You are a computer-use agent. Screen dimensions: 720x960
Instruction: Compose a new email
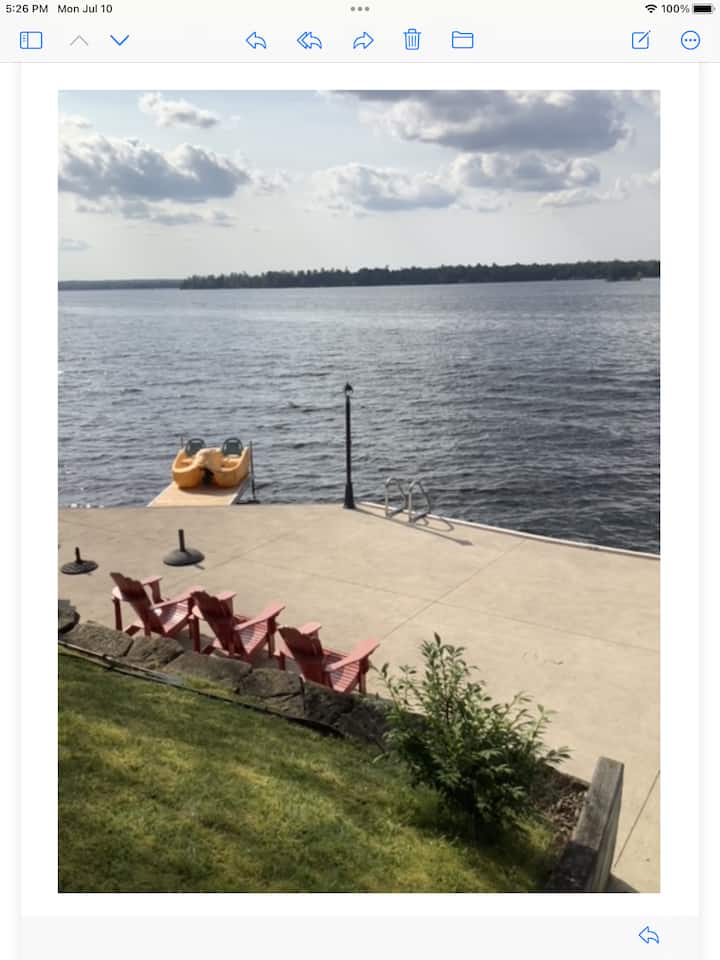(641, 40)
